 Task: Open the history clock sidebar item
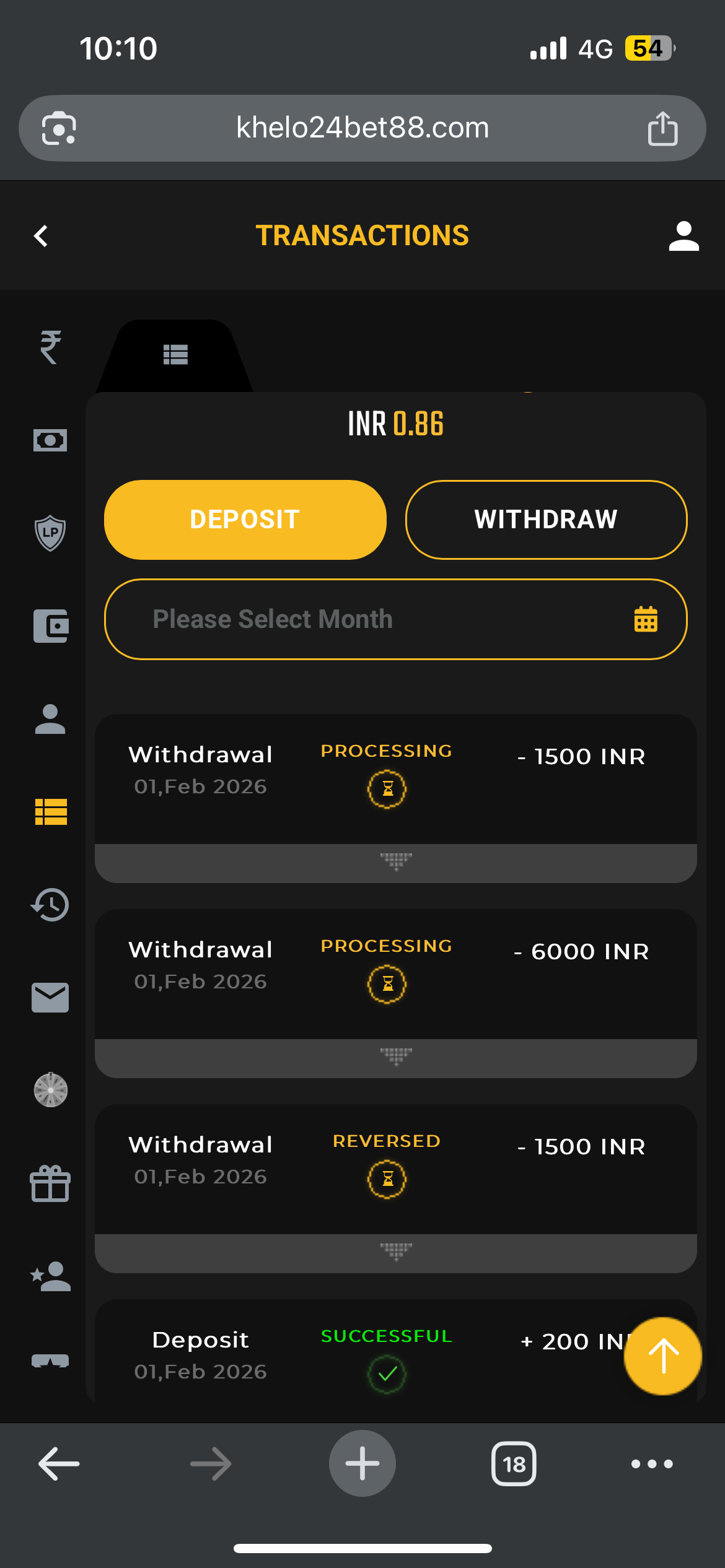[50, 905]
